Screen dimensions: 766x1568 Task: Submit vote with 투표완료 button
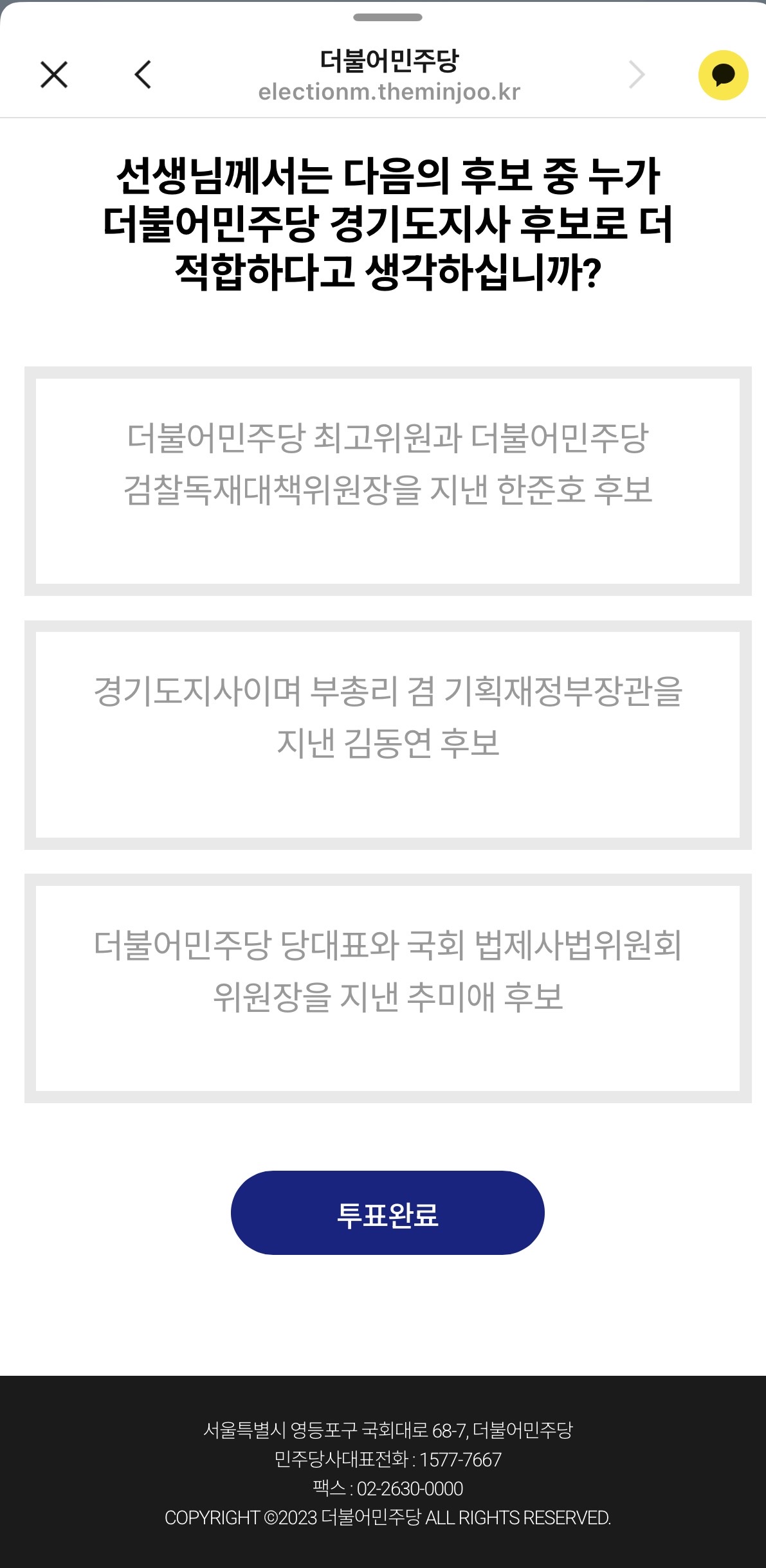[388, 1212]
